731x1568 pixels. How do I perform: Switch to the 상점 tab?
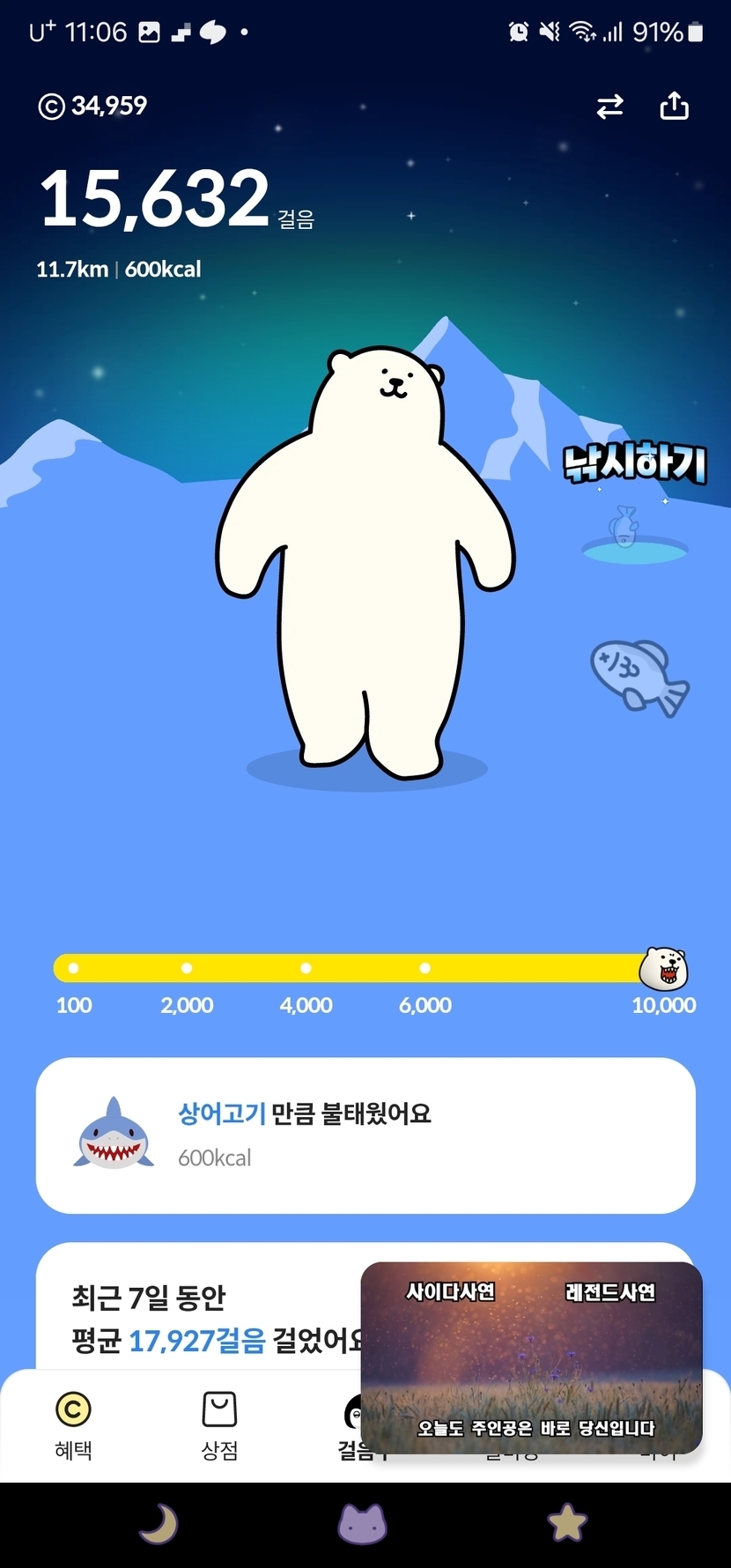pyautogui.click(x=219, y=1424)
